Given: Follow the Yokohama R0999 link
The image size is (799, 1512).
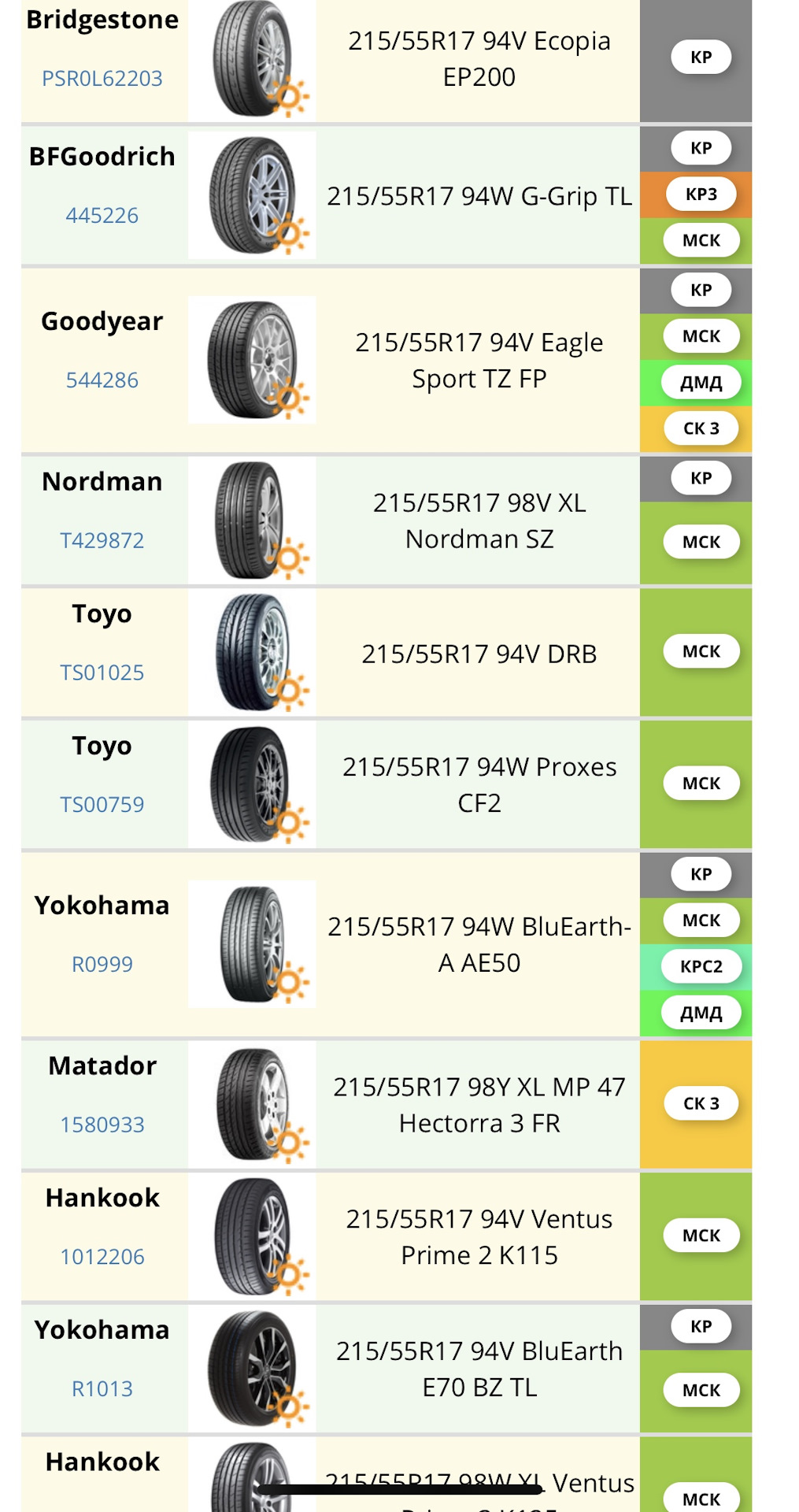Looking at the screenshot, I should point(102,964).
